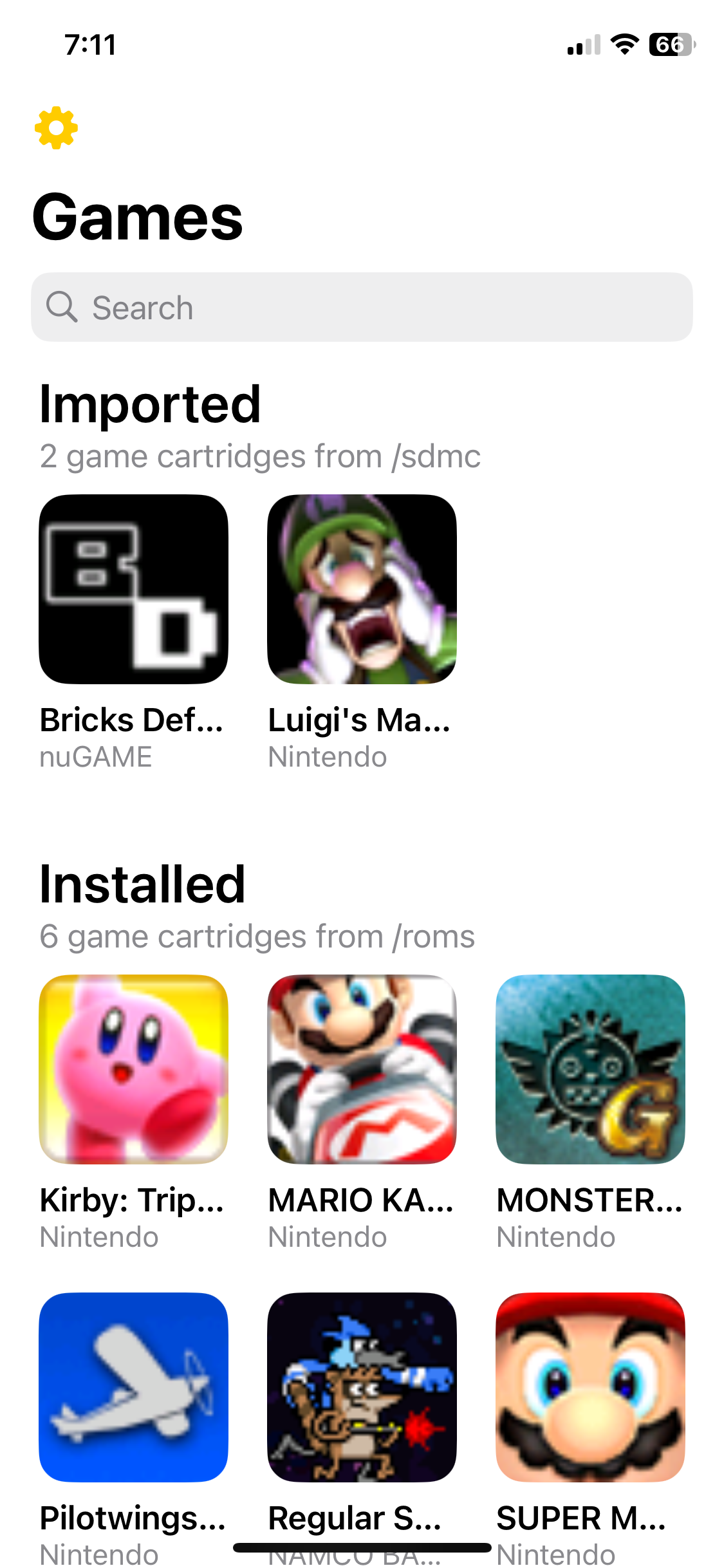Select the MONSTER... game tile
This screenshot has height=1568, width=724.
(x=590, y=1069)
